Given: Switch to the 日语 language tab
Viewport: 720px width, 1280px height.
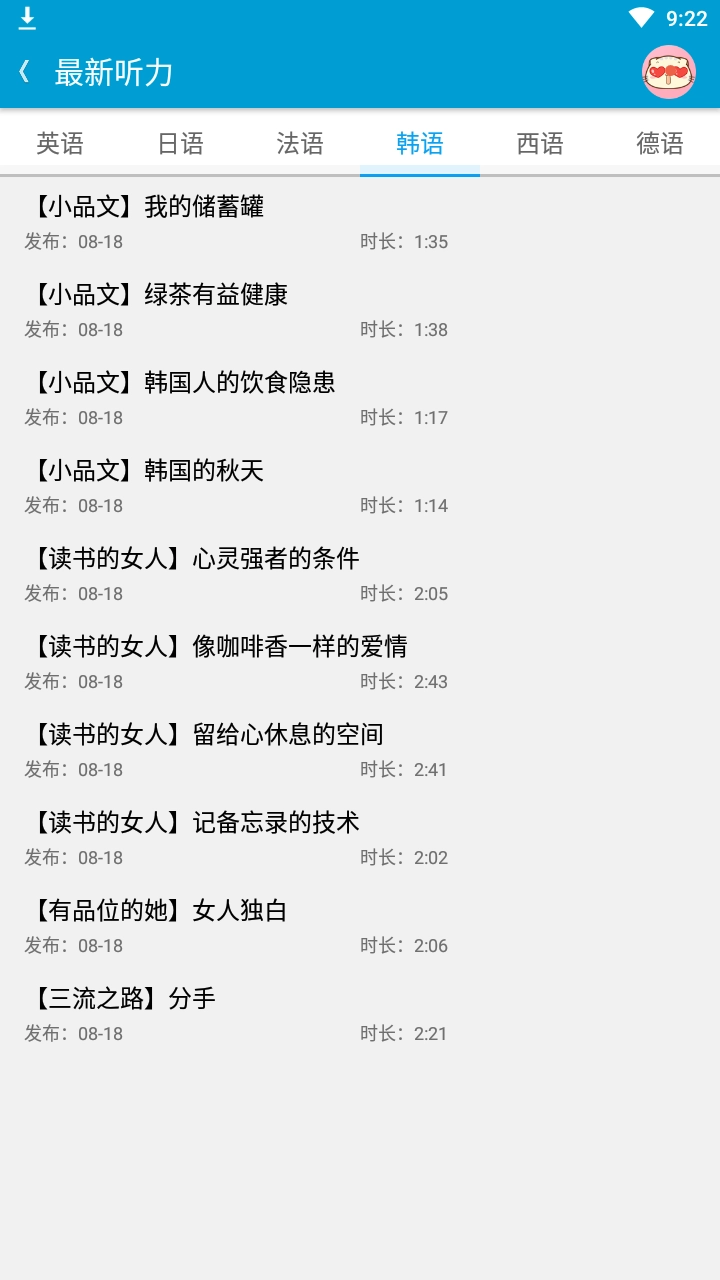Looking at the screenshot, I should 180,143.
